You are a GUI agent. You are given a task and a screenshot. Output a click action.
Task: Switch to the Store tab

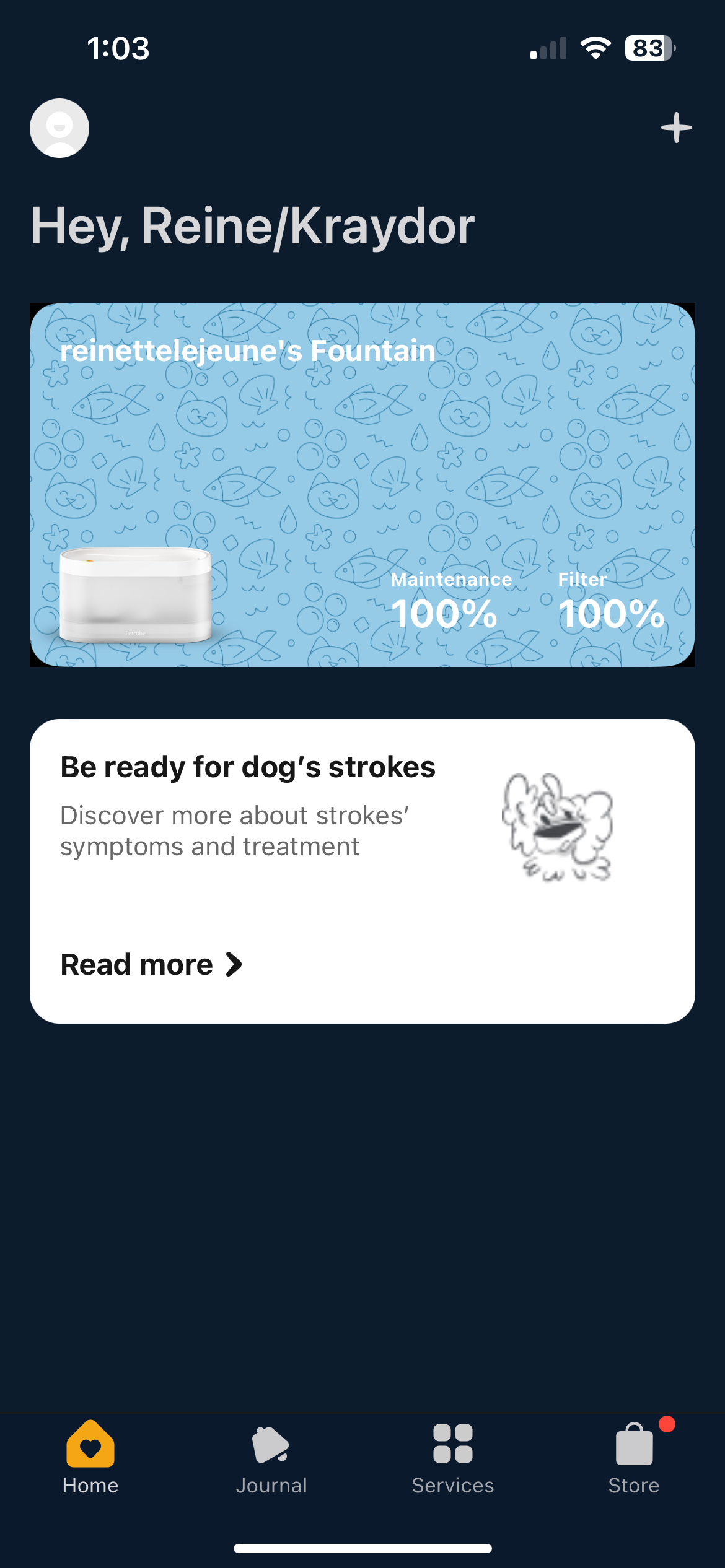tap(634, 1458)
